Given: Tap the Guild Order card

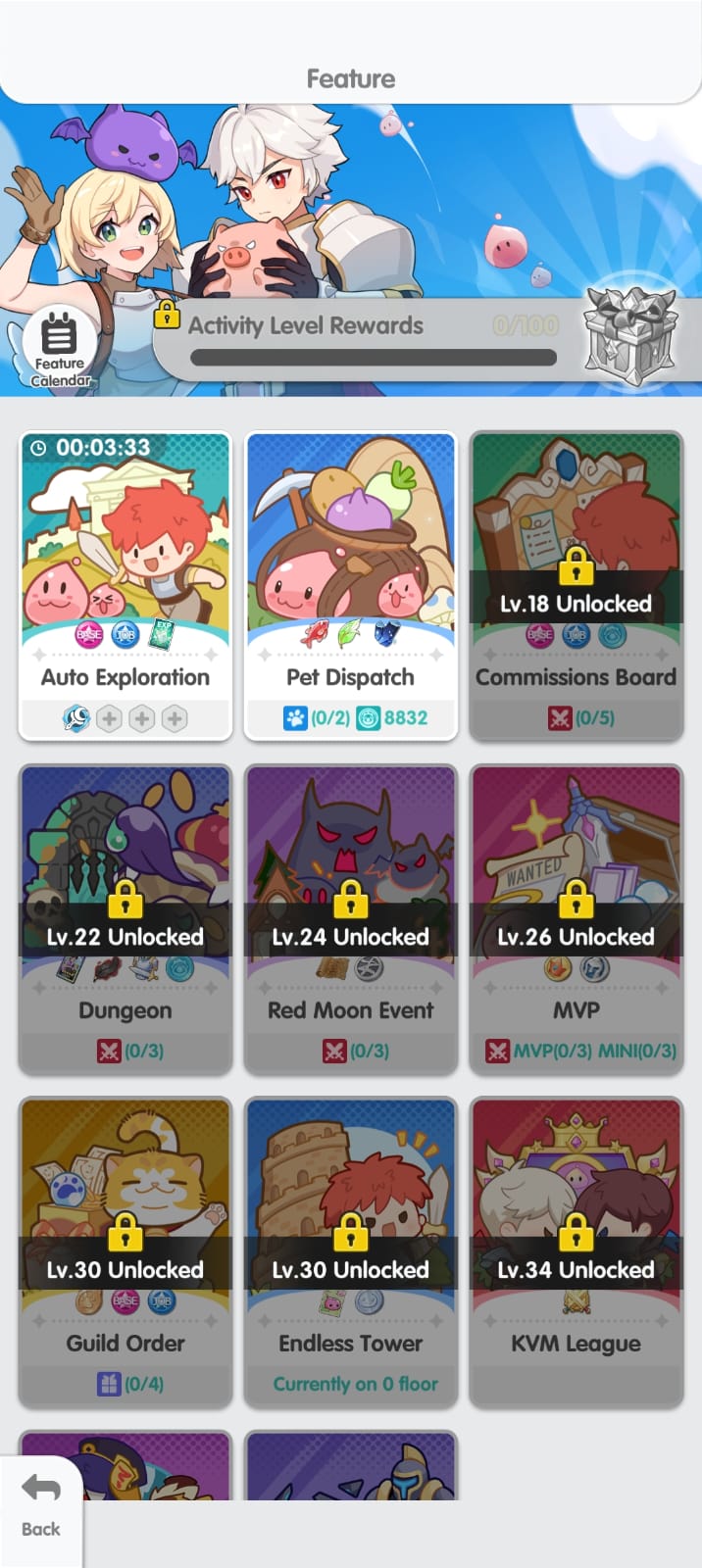Looking at the screenshot, I should [125, 1251].
